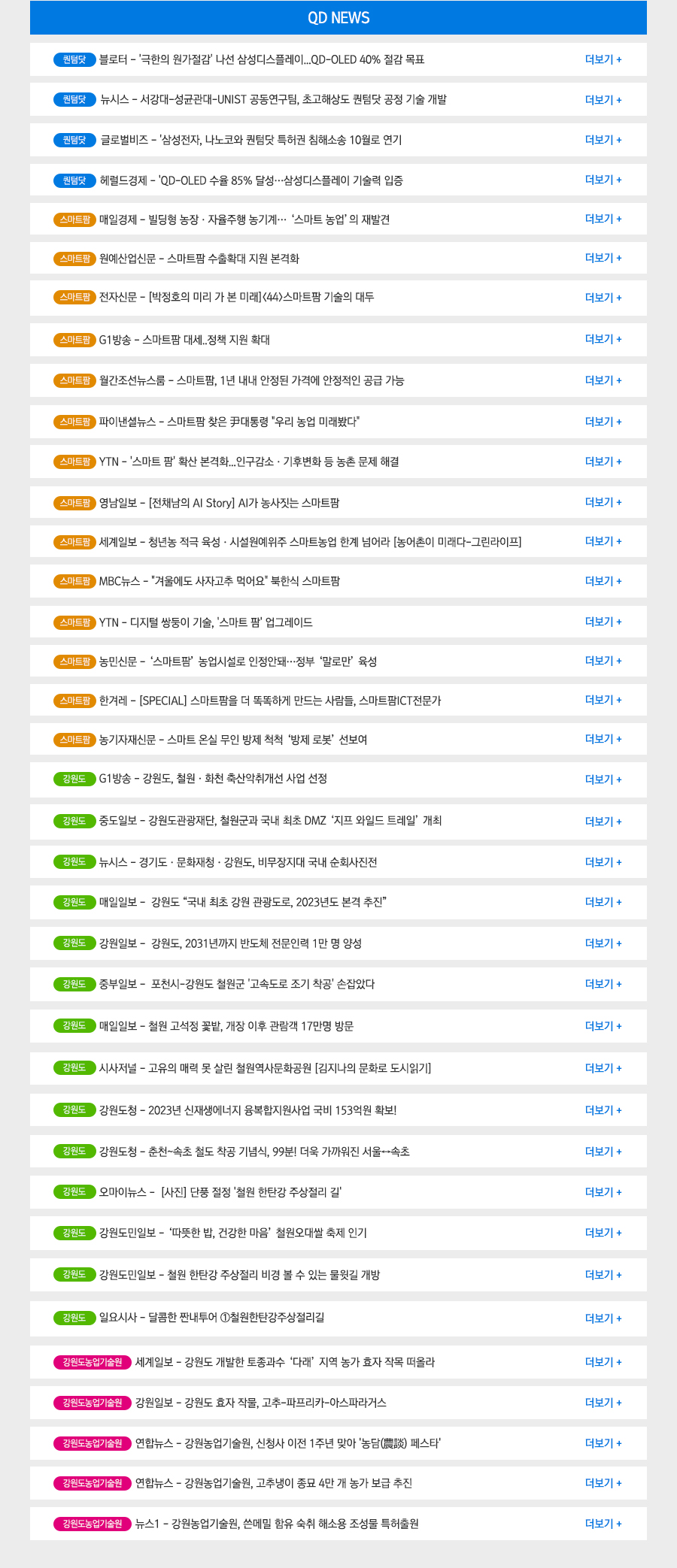Open 더보기 for 한겨레 스마트팜ICT전문가 article
The height and width of the screenshot is (1568, 677).
(x=603, y=700)
